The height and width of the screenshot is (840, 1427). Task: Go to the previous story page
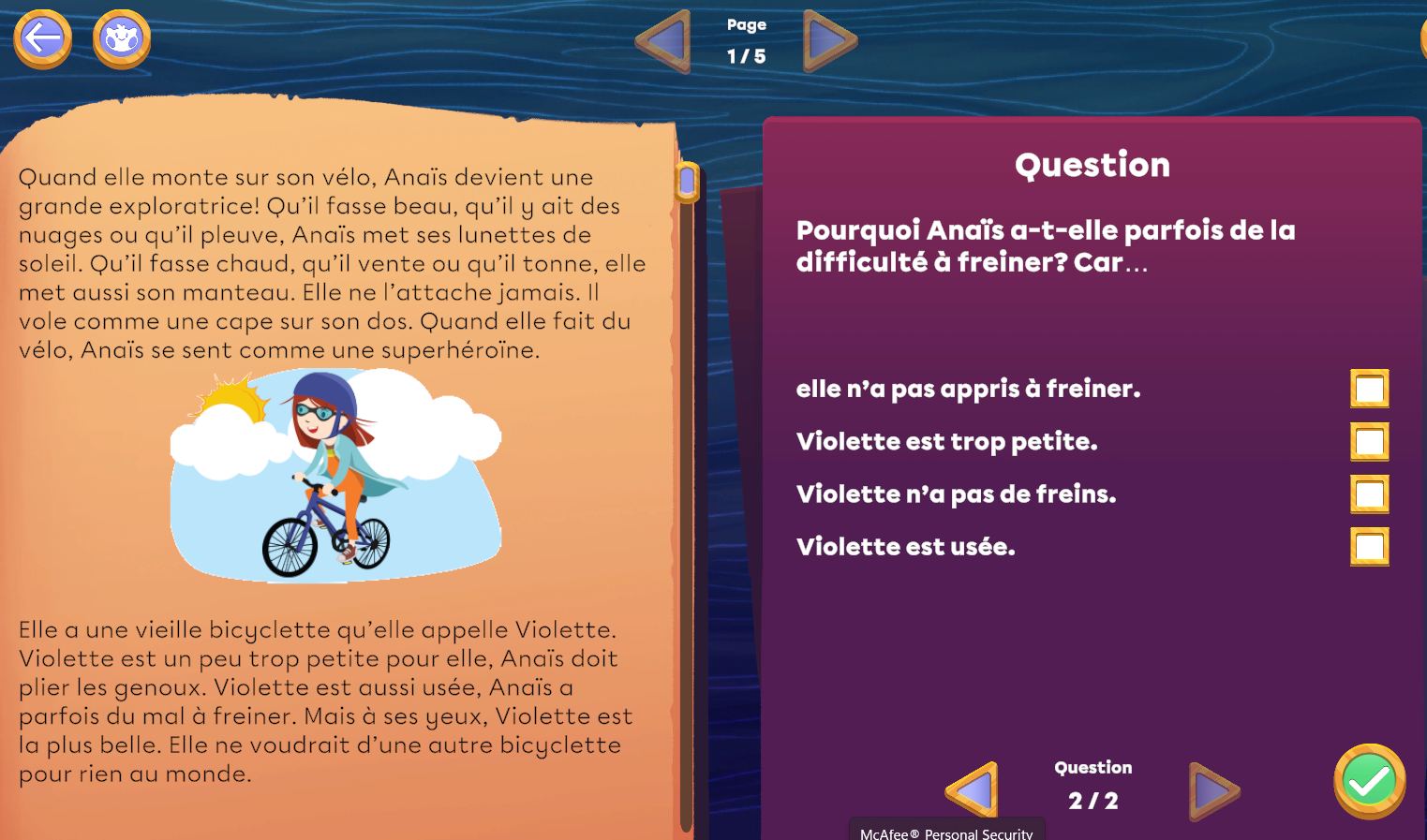665,41
